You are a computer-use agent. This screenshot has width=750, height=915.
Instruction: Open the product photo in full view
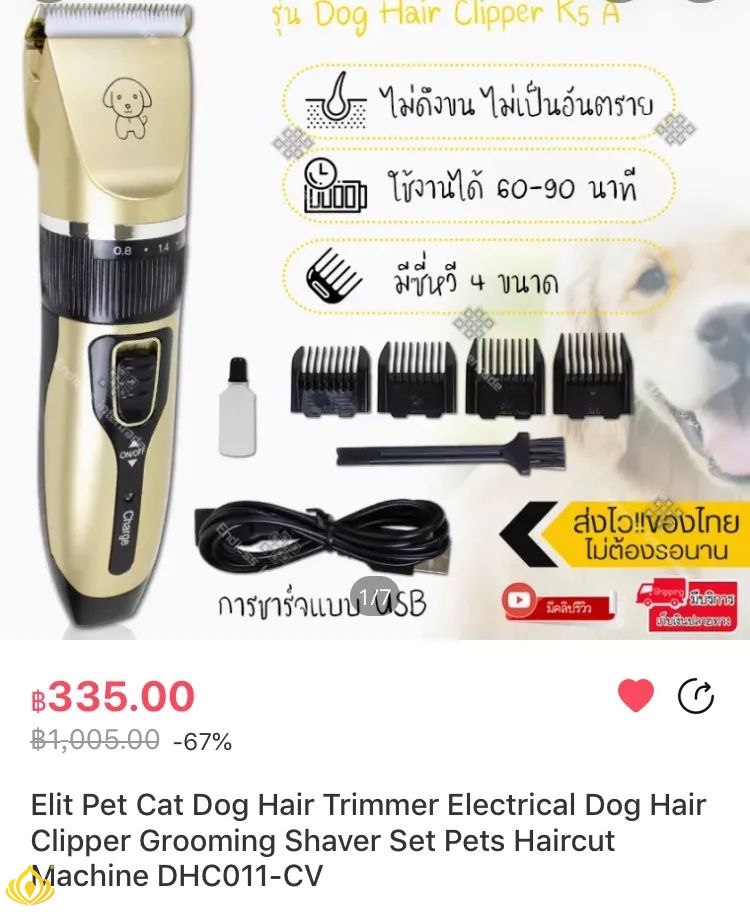(375, 320)
